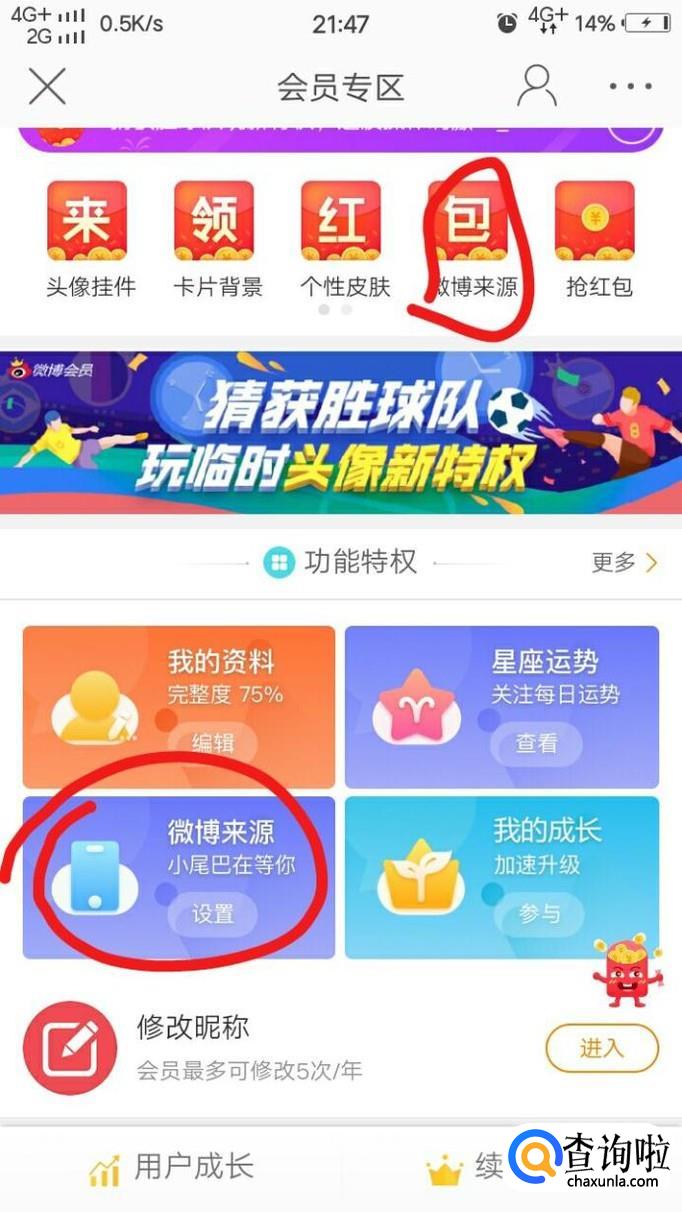Open 个性皮肤 shortcut
The image size is (682, 1212).
point(342,239)
